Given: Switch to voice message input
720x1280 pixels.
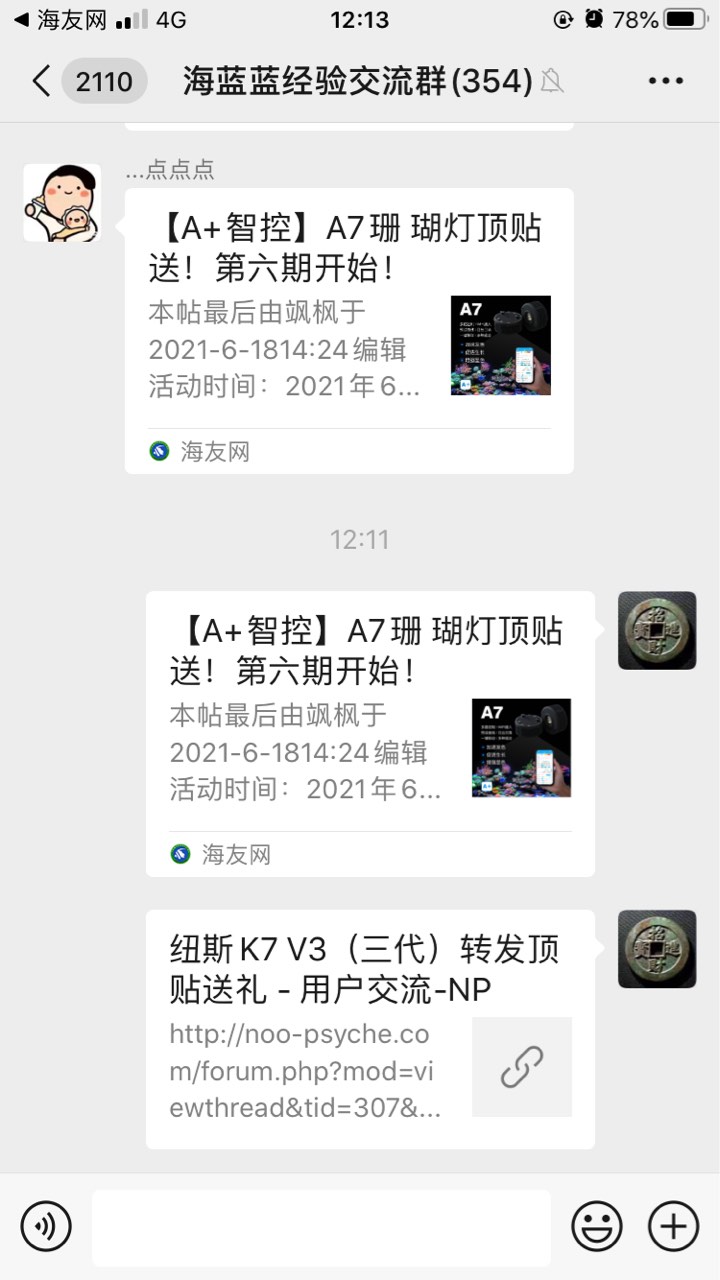Looking at the screenshot, I should (46, 1226).
